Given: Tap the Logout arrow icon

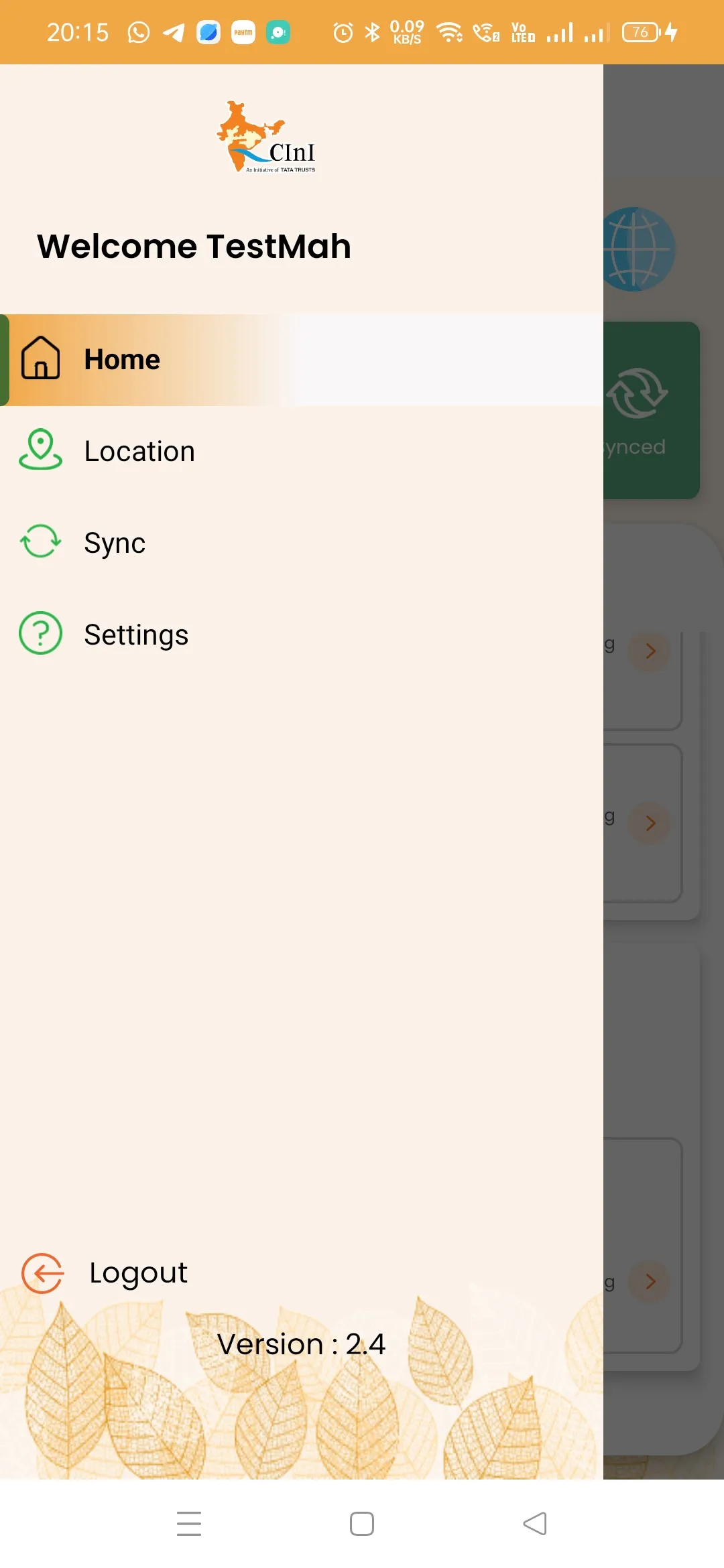Looking at the screenshot, I should click(x=42, y=1272).
